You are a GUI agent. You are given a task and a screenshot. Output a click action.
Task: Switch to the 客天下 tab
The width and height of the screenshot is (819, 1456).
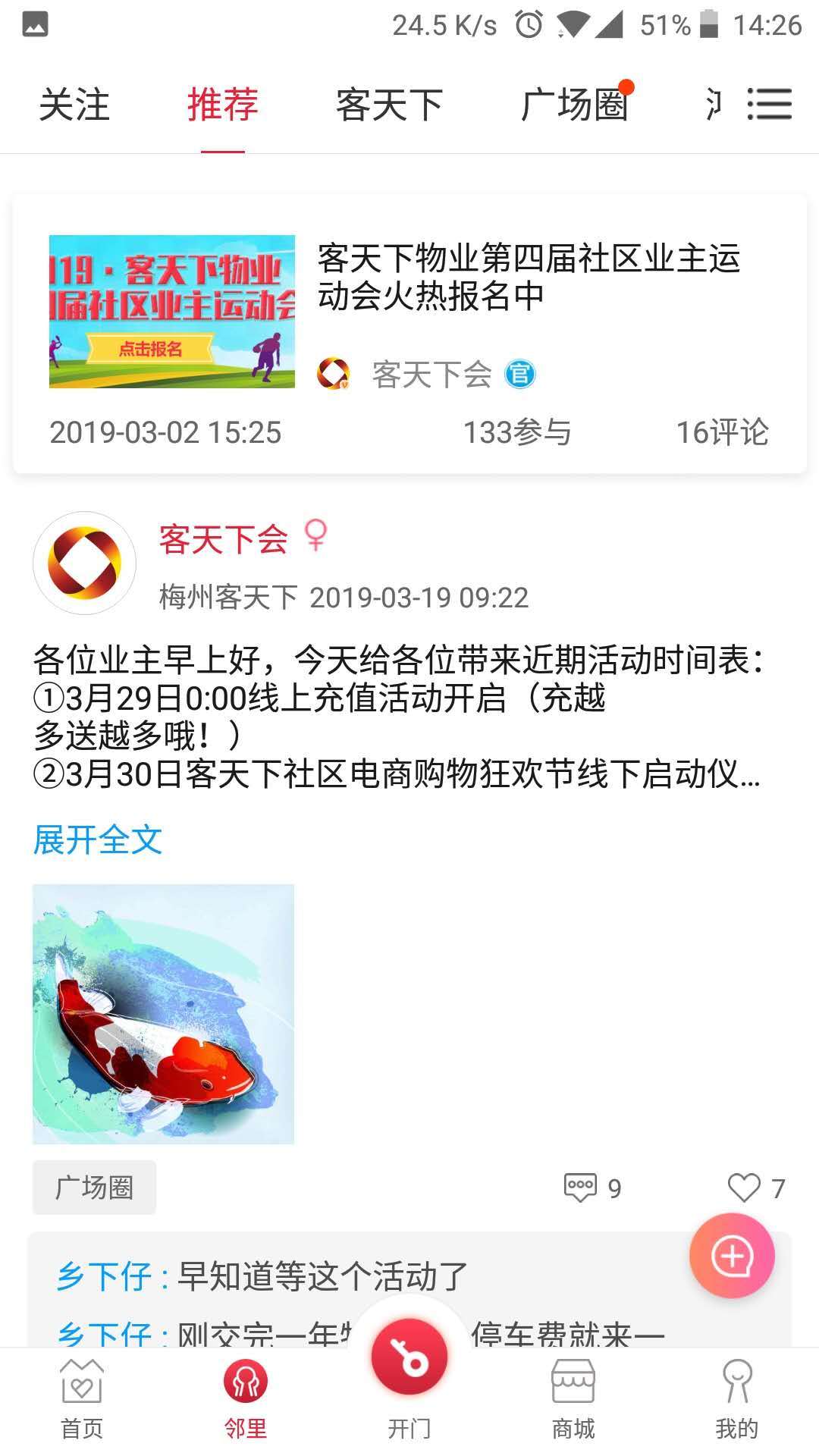tap(389, 105)
